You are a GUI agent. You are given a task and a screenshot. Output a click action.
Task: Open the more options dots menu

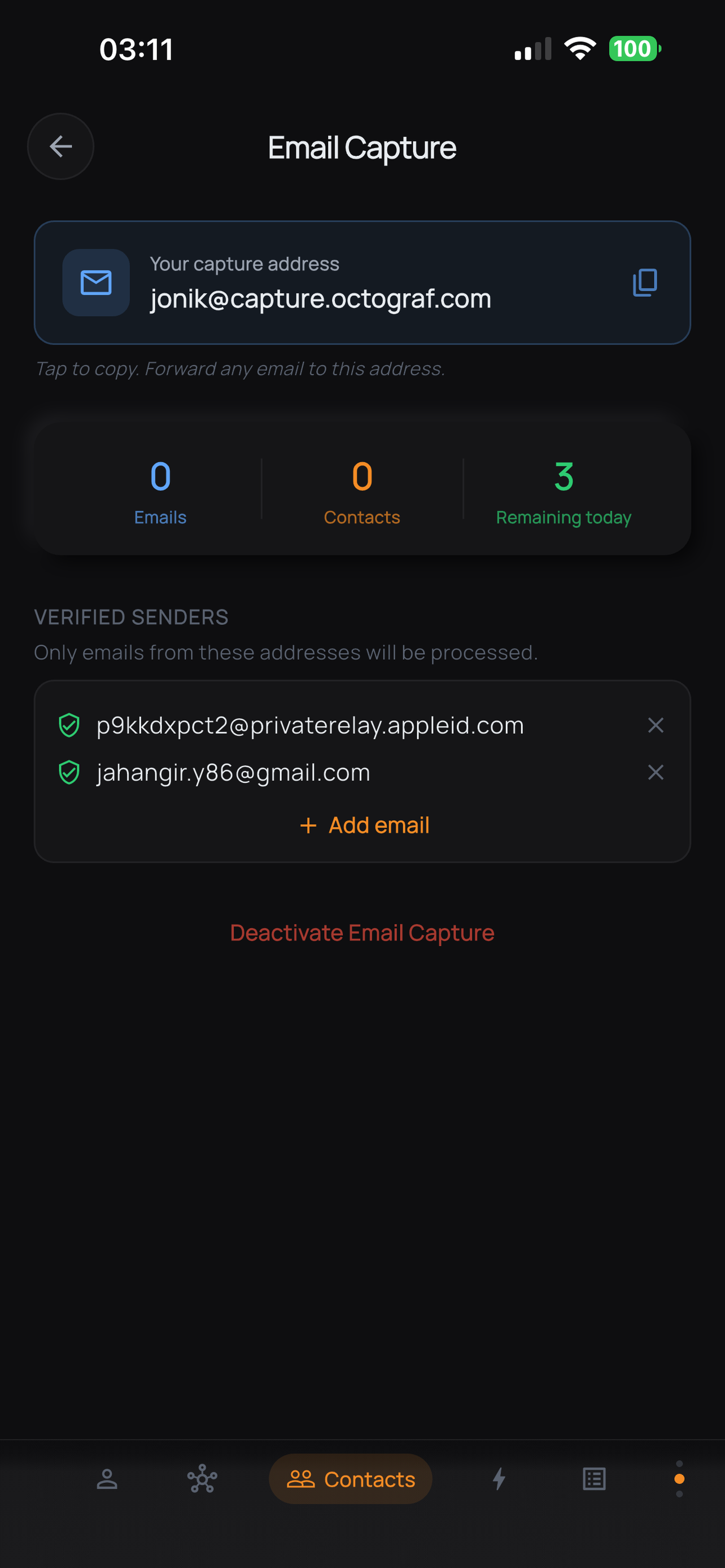pos(679,1479)
